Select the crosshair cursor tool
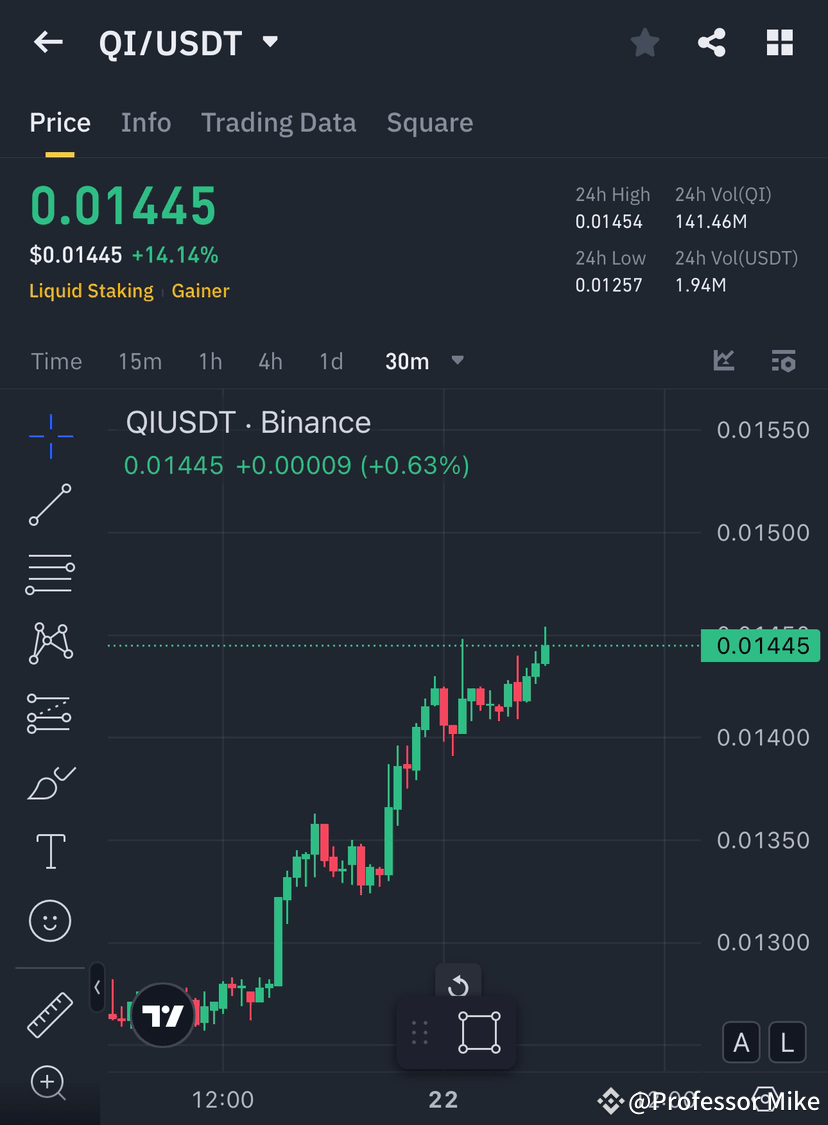The image size is (828, 1125). pos(50,435)
